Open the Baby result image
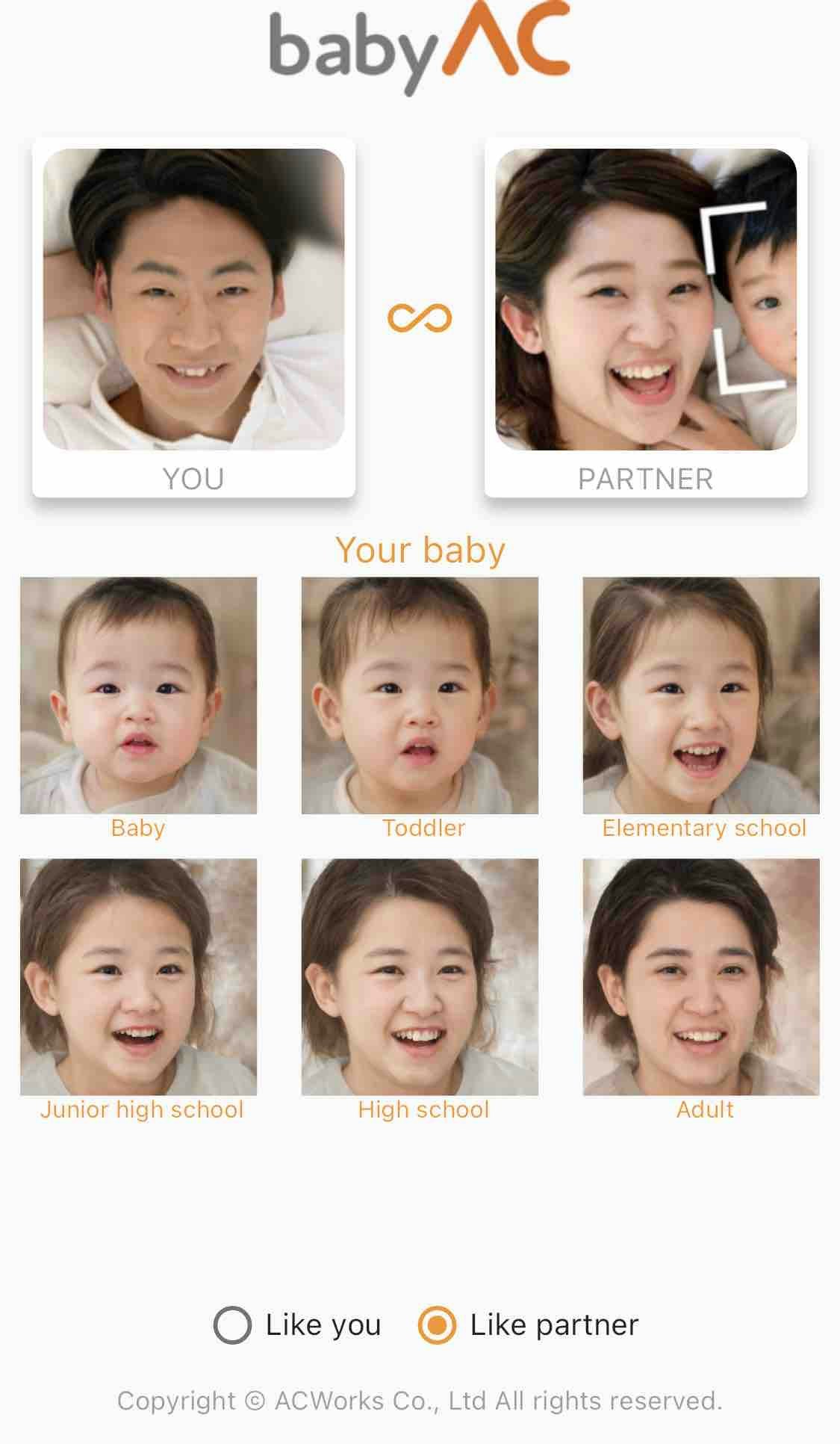Screen dimensions: 840x1444 pyautogui.click(x=138, y=695)
